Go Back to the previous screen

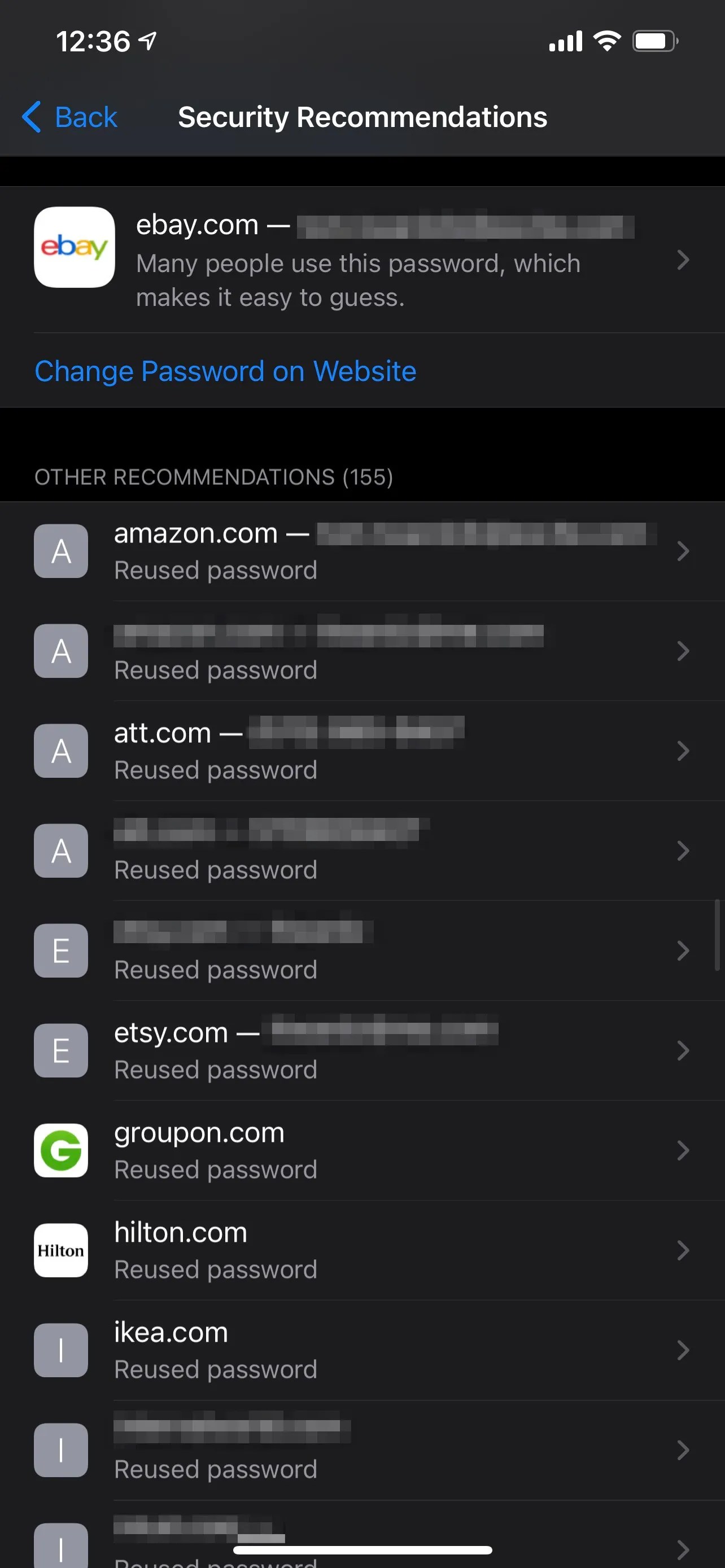point(70,116)
